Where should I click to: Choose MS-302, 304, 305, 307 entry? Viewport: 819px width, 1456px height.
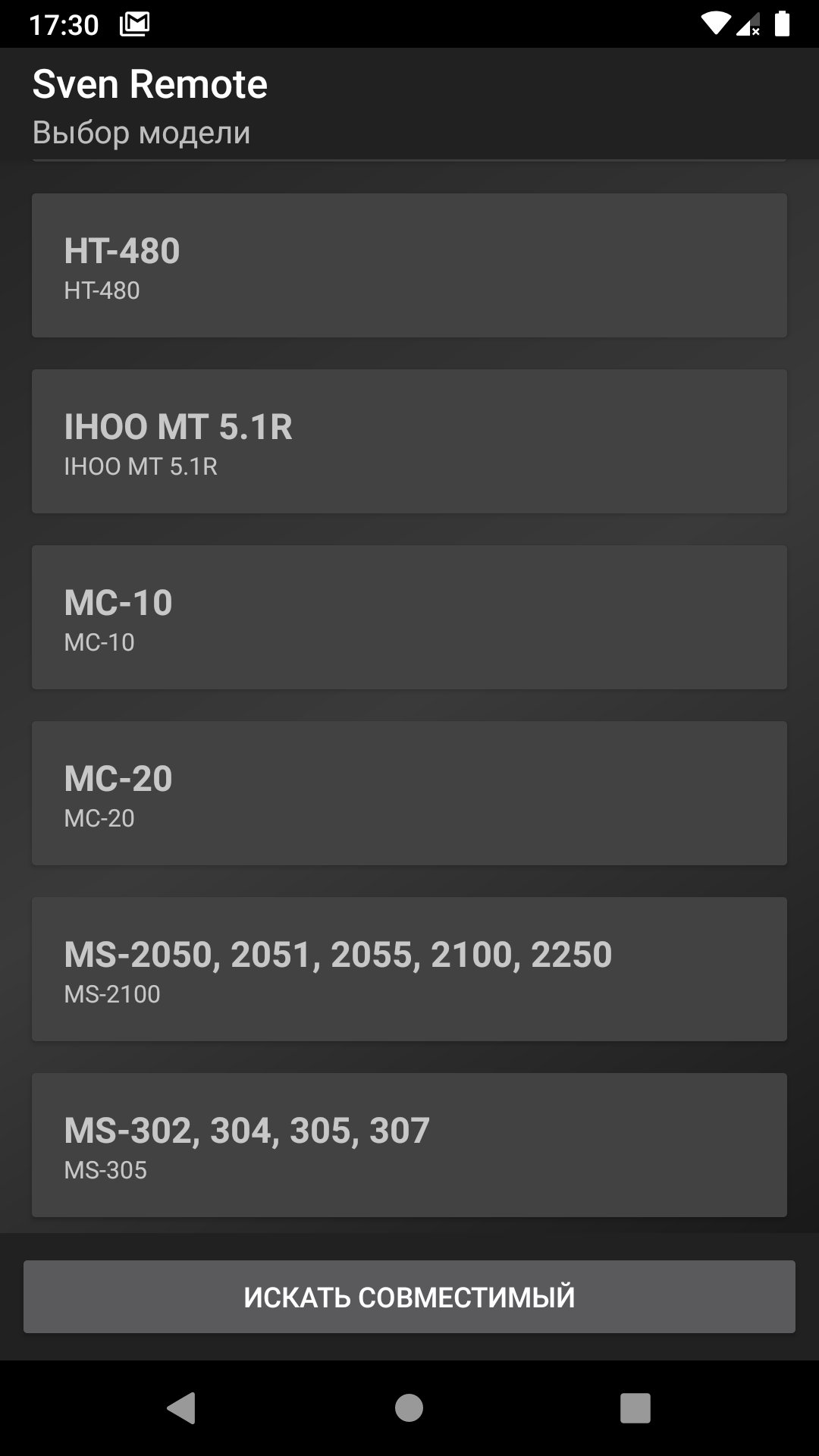[x=409, y=1145]
